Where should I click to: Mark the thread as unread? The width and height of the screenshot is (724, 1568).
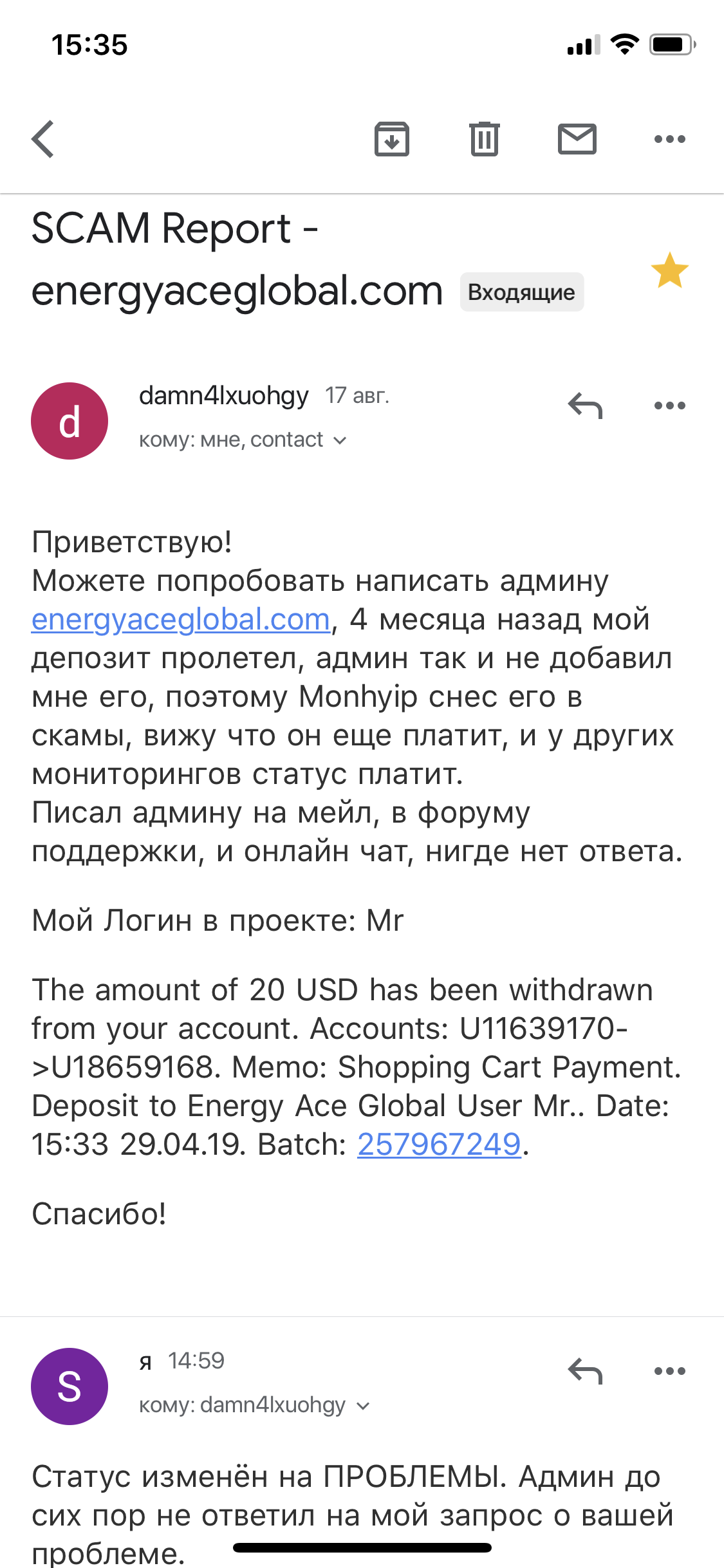pyautogui.click(x=577, y=139)
